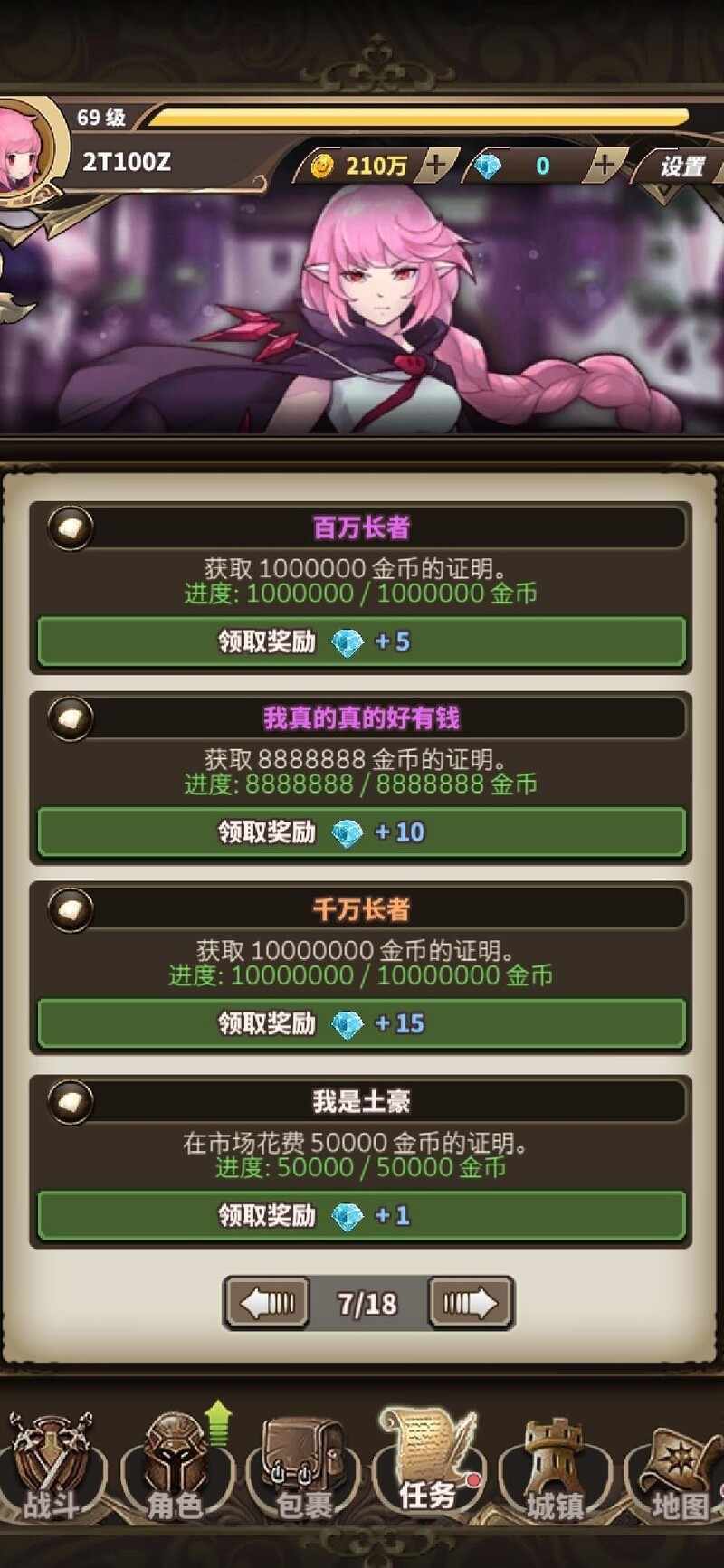Screen dimensions: 724x1568
Task: Add more gold coins with plus button
Action: tap(436, 166)
